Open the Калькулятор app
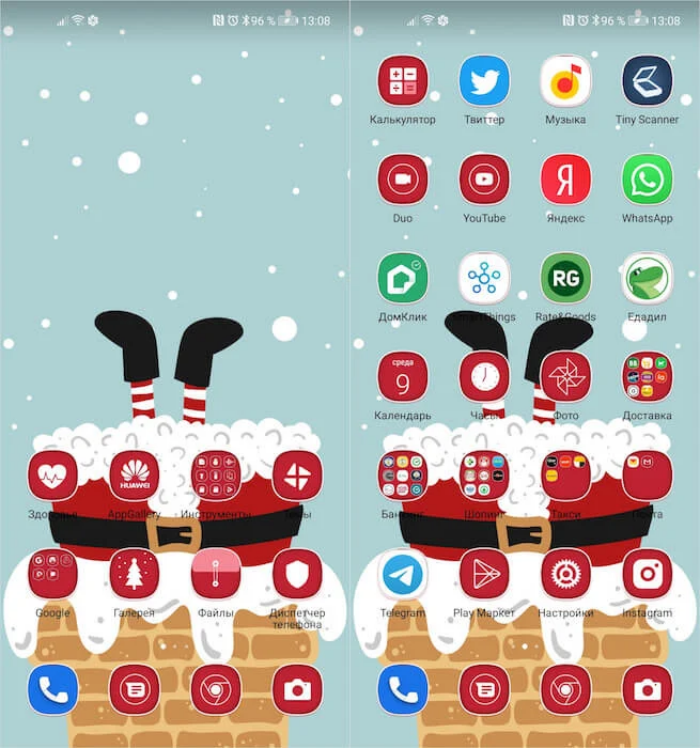This screenshot has height=748, width=700. click(402, 81)
